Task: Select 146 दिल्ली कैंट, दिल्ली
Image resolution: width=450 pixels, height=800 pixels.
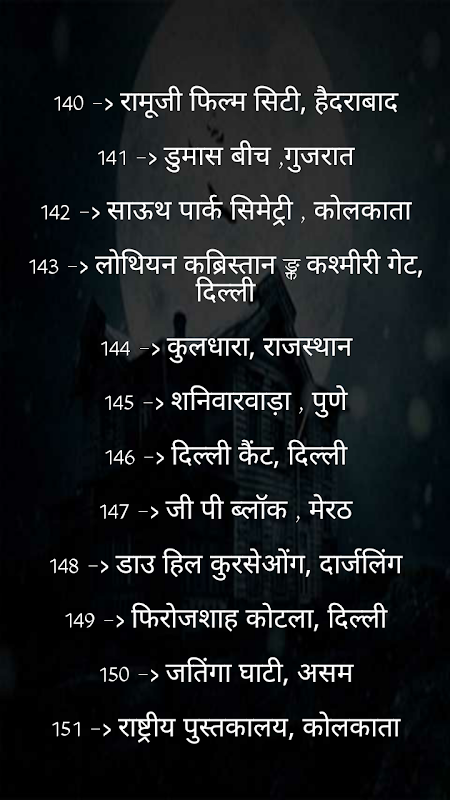Action: point(226,456)
